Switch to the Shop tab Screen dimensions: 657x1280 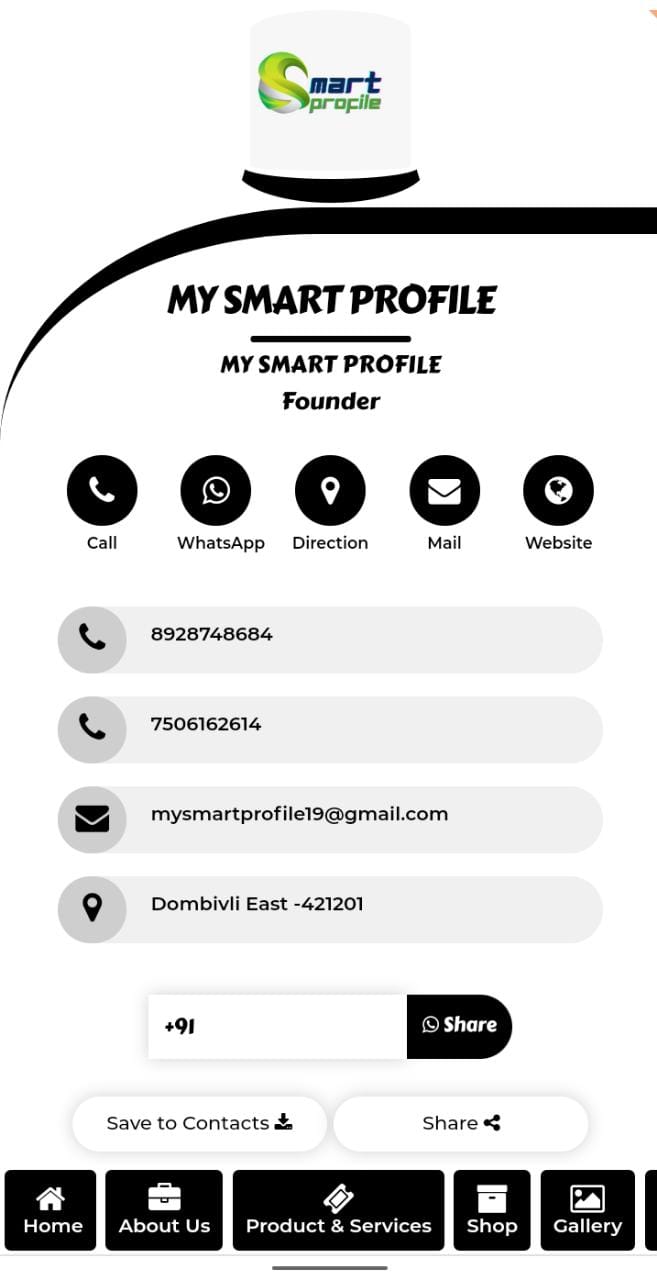coord(491,1210)
